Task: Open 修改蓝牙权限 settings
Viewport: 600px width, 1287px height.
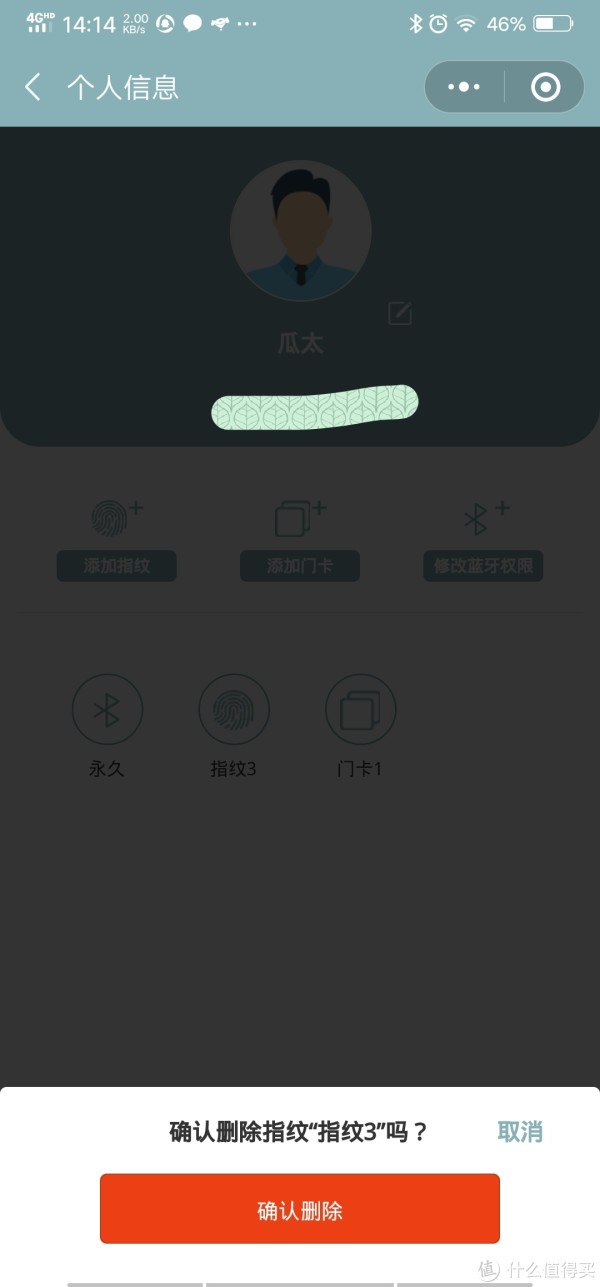Action: pyautogui.click(x=483, y=565)
